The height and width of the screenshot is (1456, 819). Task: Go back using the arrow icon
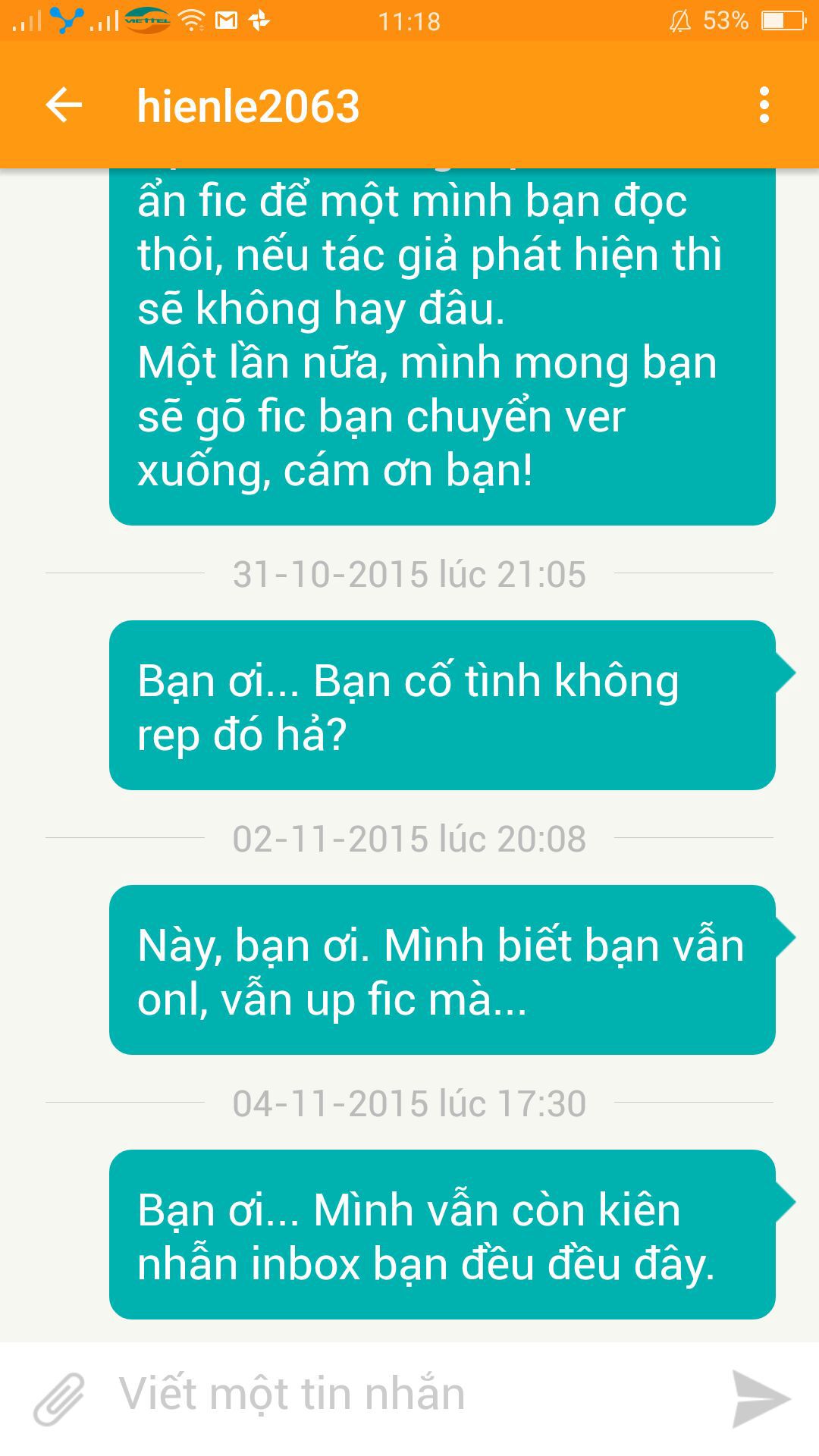(x=64, y=105)
